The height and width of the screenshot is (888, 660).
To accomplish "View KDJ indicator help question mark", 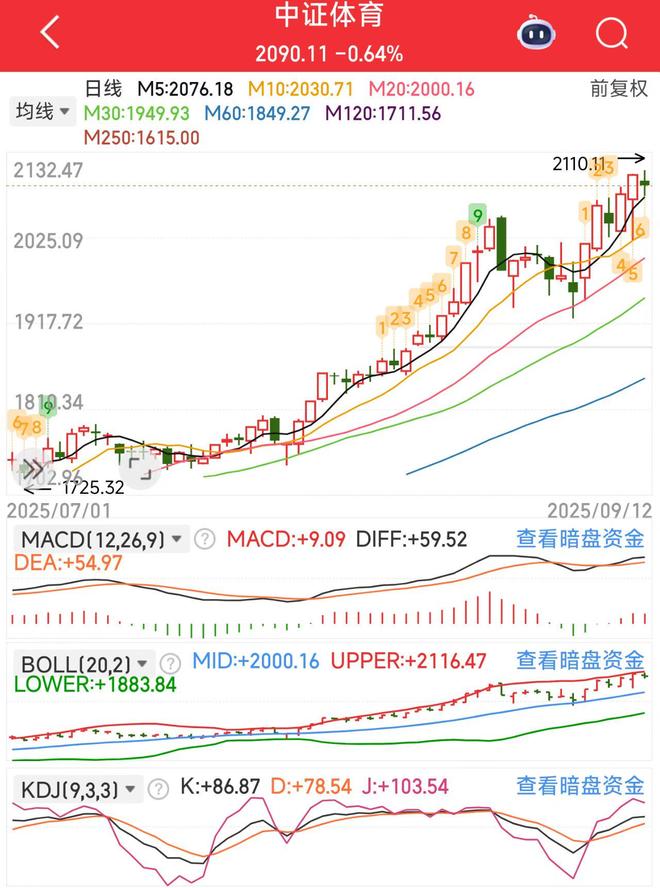I will point(158,788).
